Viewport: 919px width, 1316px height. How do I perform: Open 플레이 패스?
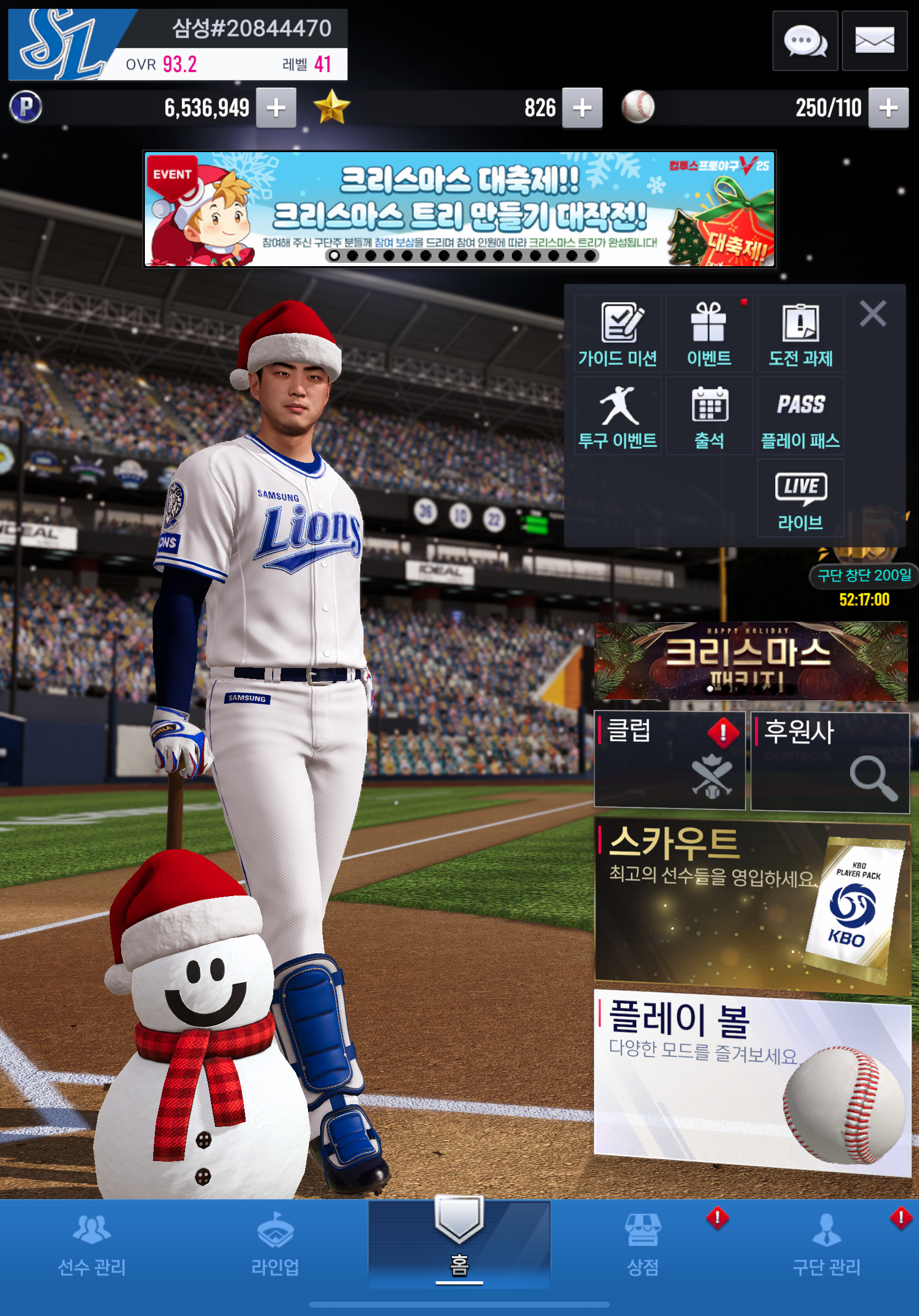801,417
